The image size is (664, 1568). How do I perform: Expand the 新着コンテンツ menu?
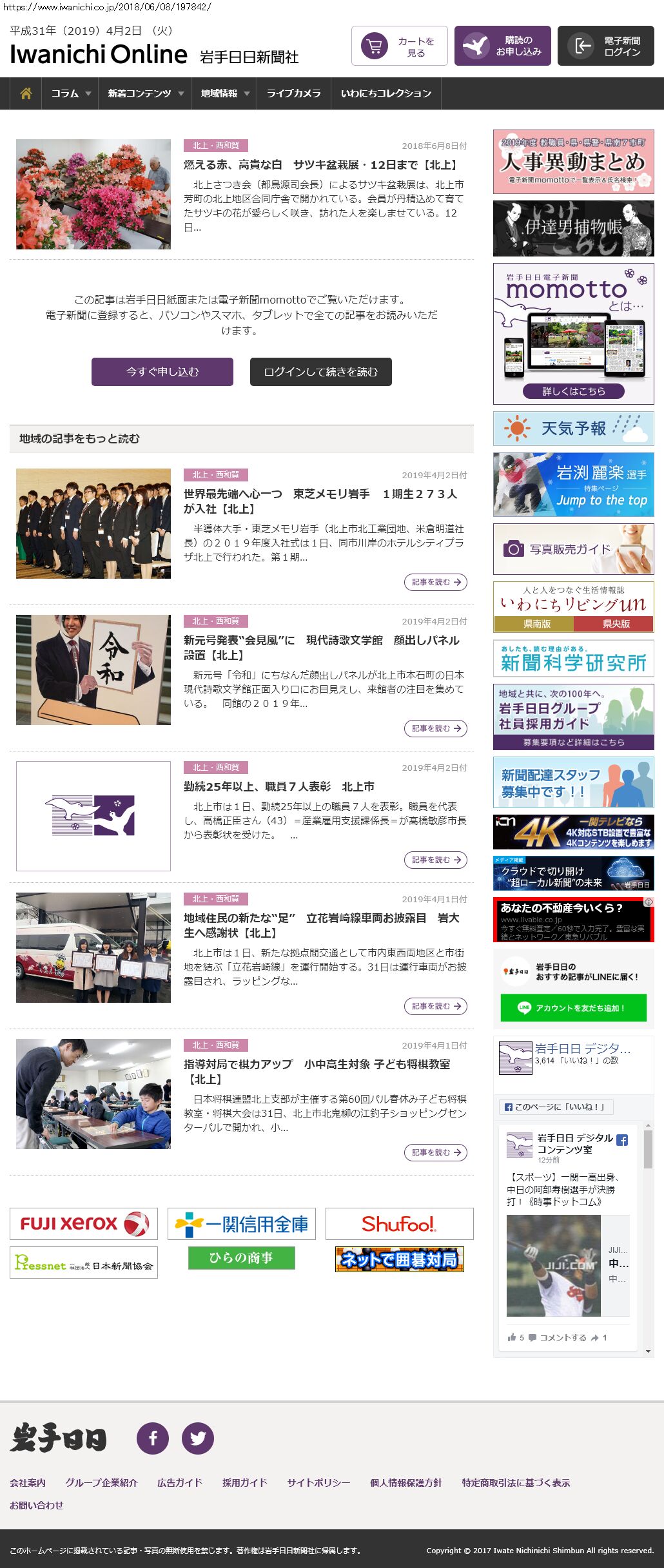pyautogui.click(x=146, y=93)
